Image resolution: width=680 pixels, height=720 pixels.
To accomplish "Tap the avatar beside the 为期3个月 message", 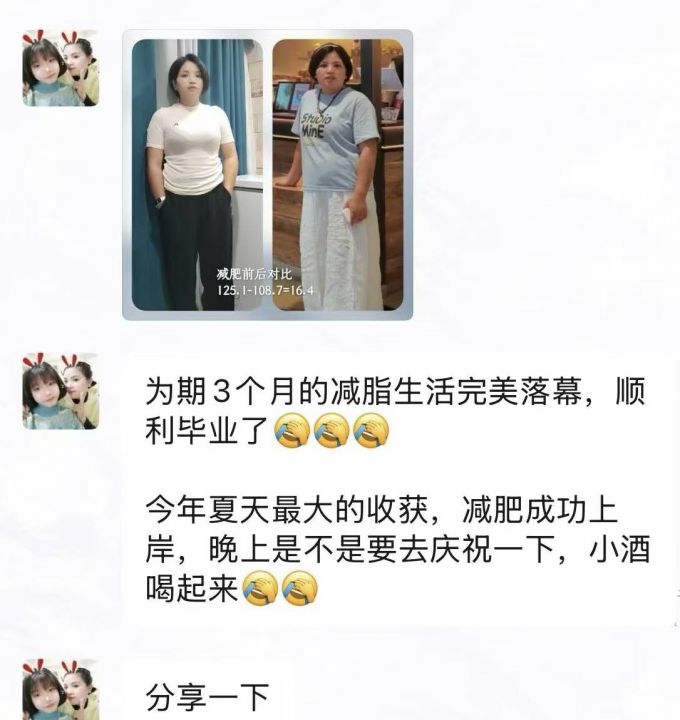I will point(60,392).
